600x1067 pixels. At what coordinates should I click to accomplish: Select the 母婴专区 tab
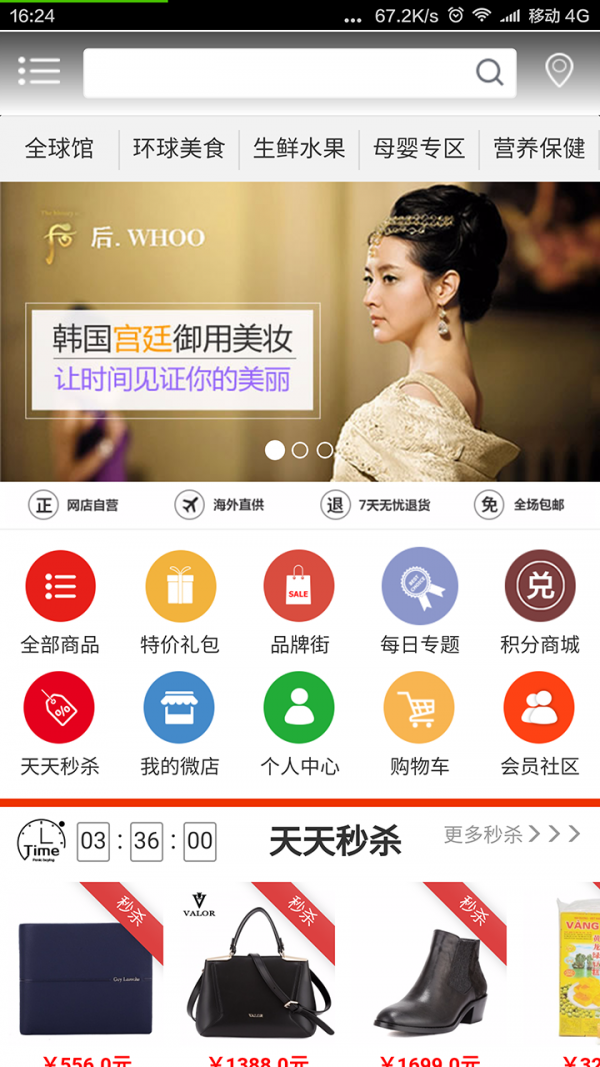pyautogui.click(x=419, y=149)
